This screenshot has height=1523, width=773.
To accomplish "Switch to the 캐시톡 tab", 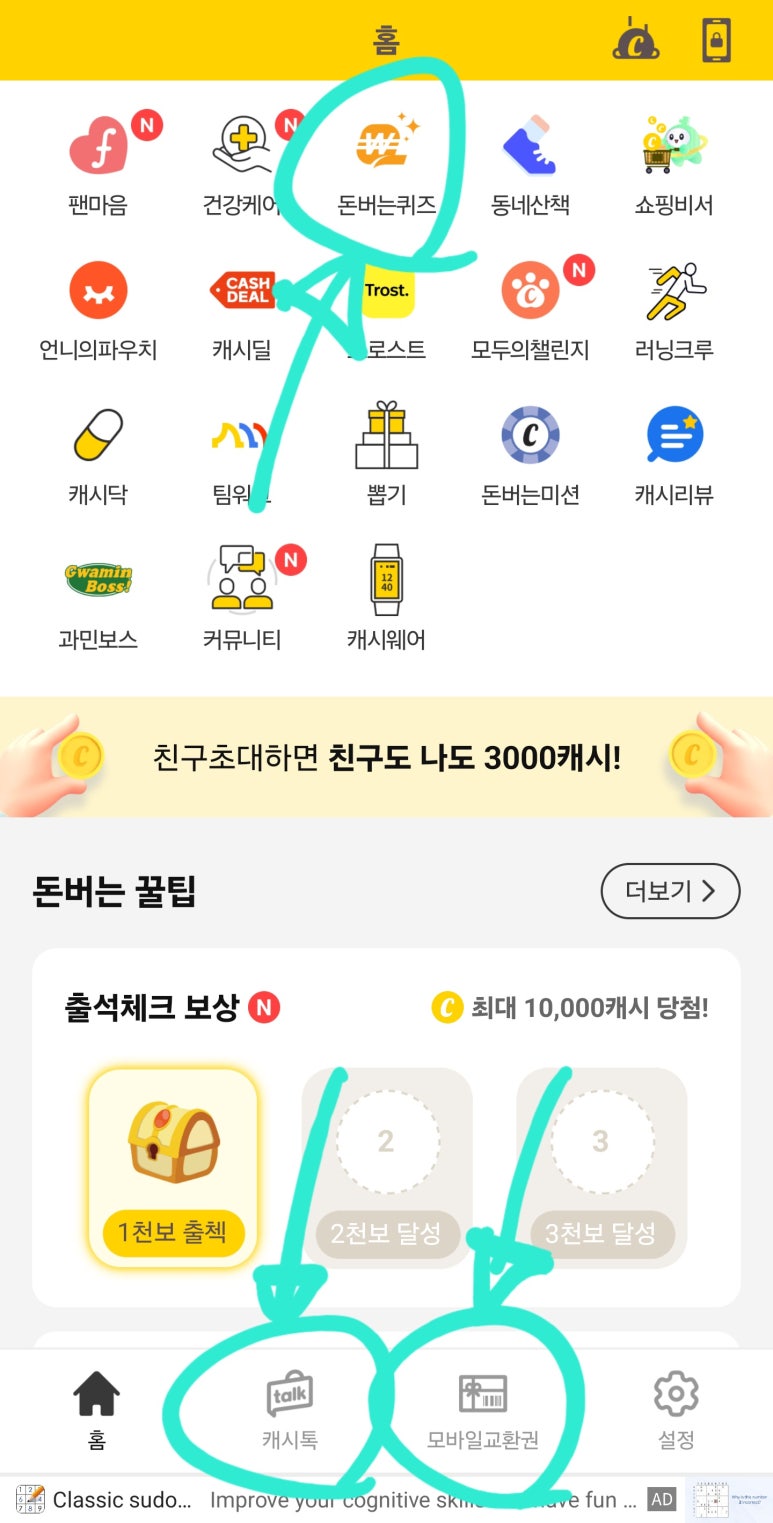I will pyautogui.click(x=289, y=1410).
